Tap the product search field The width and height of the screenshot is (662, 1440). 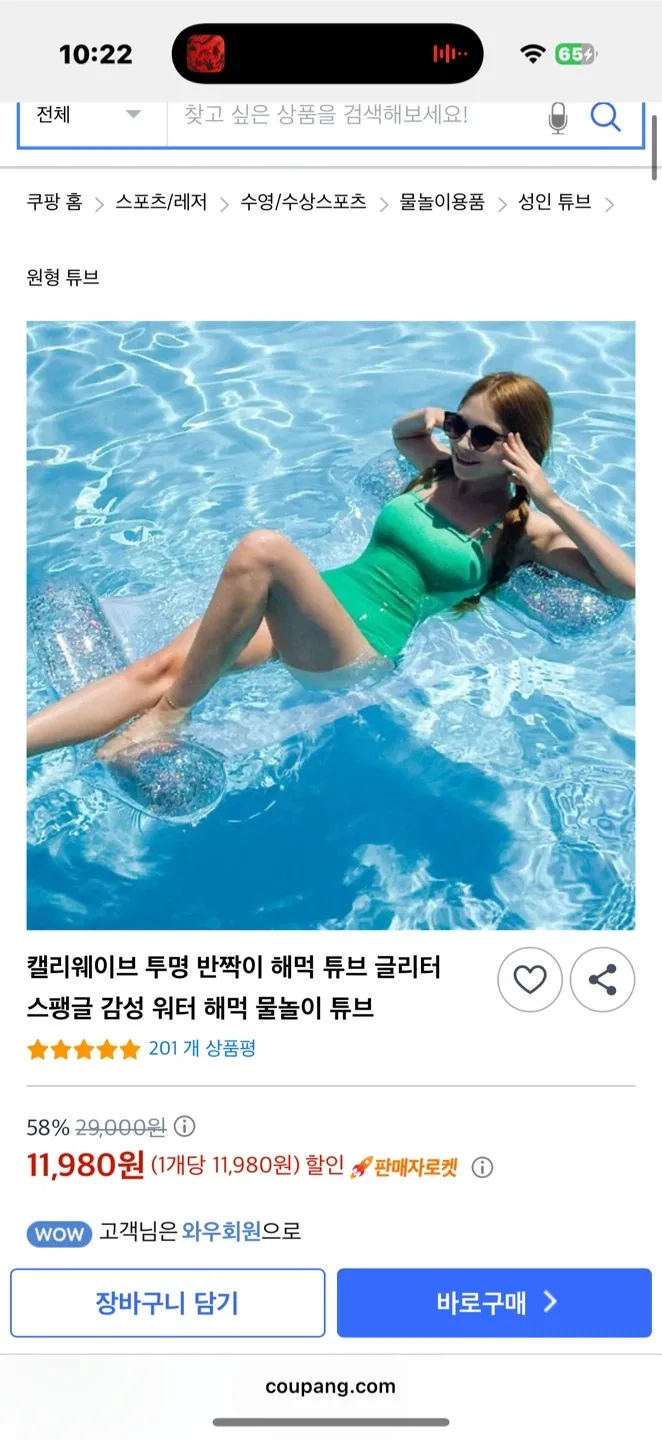[x=350, y=115]
